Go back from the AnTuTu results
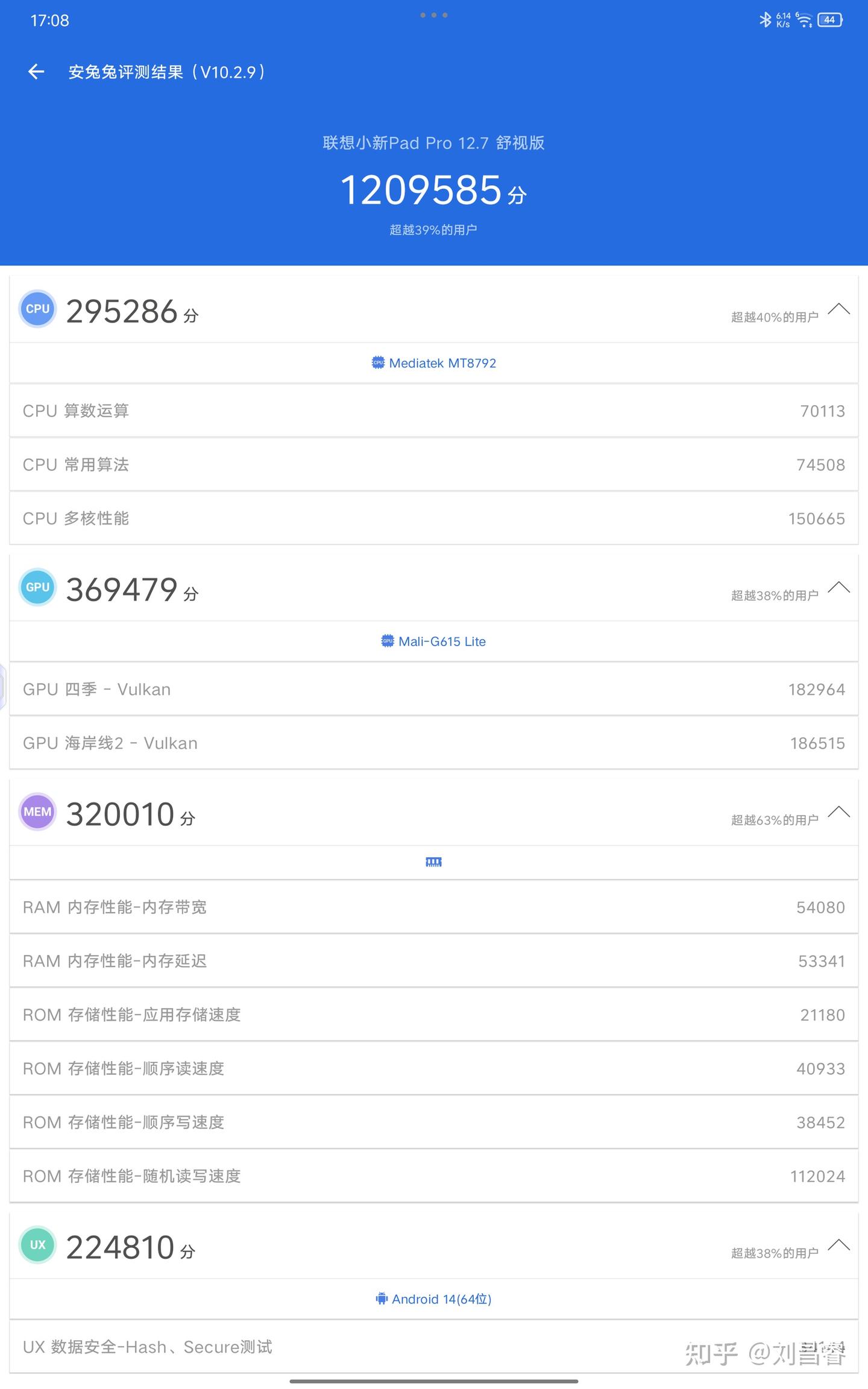 click(x=36, y=72)
